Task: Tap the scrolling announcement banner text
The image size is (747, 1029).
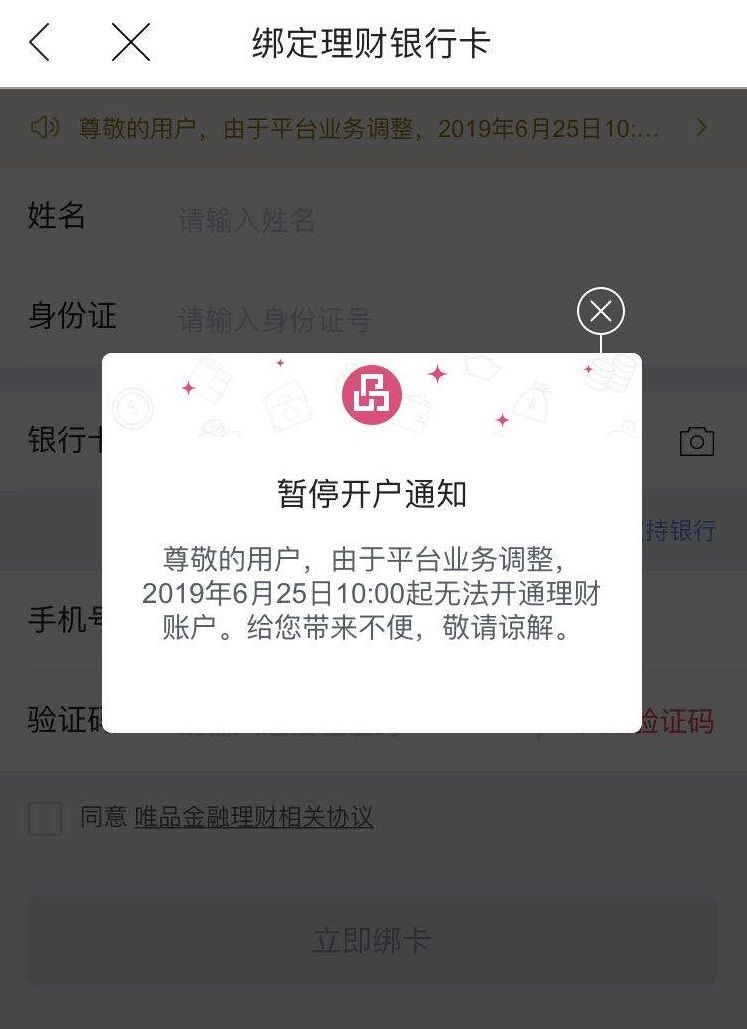Action: click(370, 127)
